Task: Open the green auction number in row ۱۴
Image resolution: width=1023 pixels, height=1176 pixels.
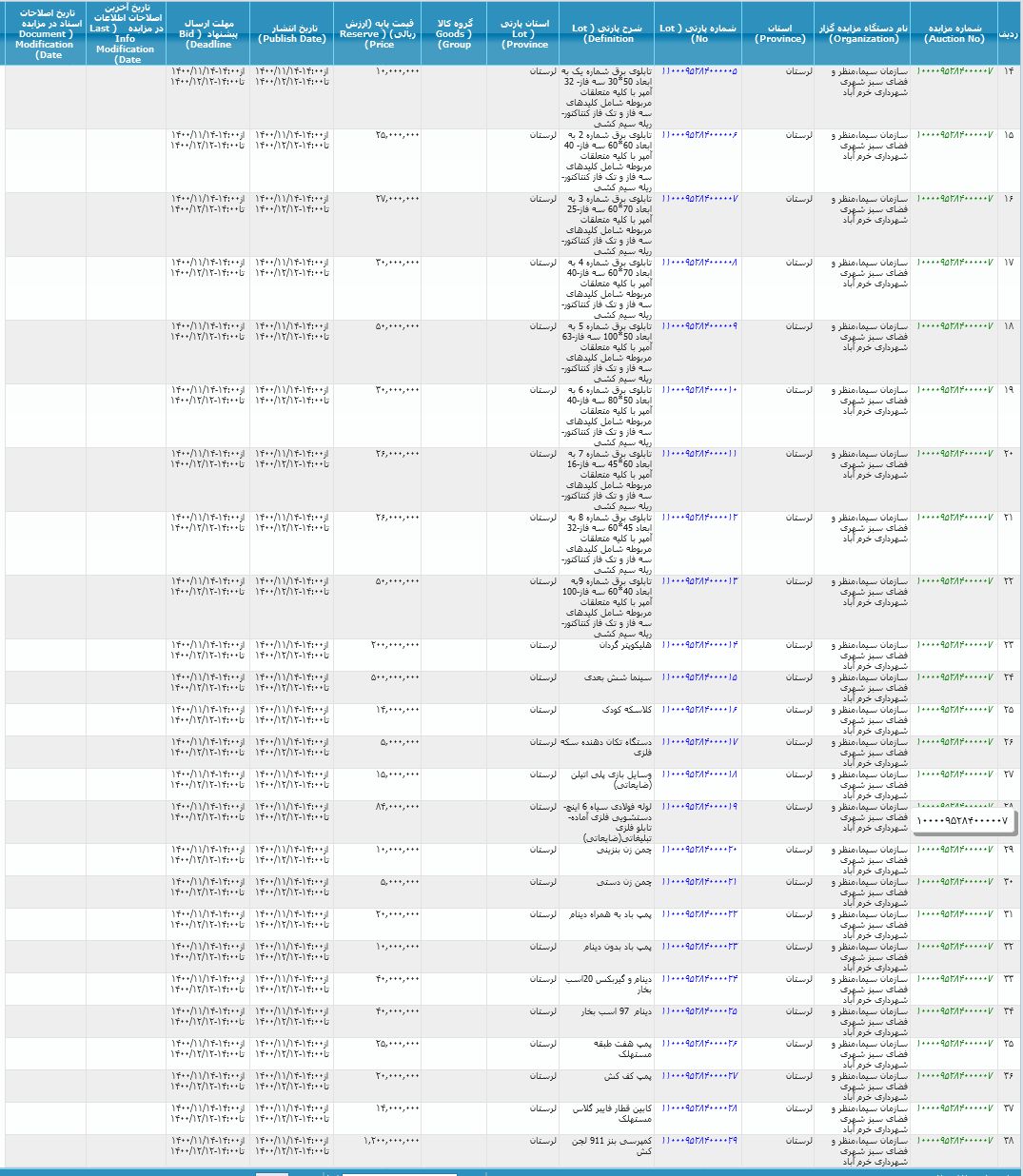Action: (954, 71)
